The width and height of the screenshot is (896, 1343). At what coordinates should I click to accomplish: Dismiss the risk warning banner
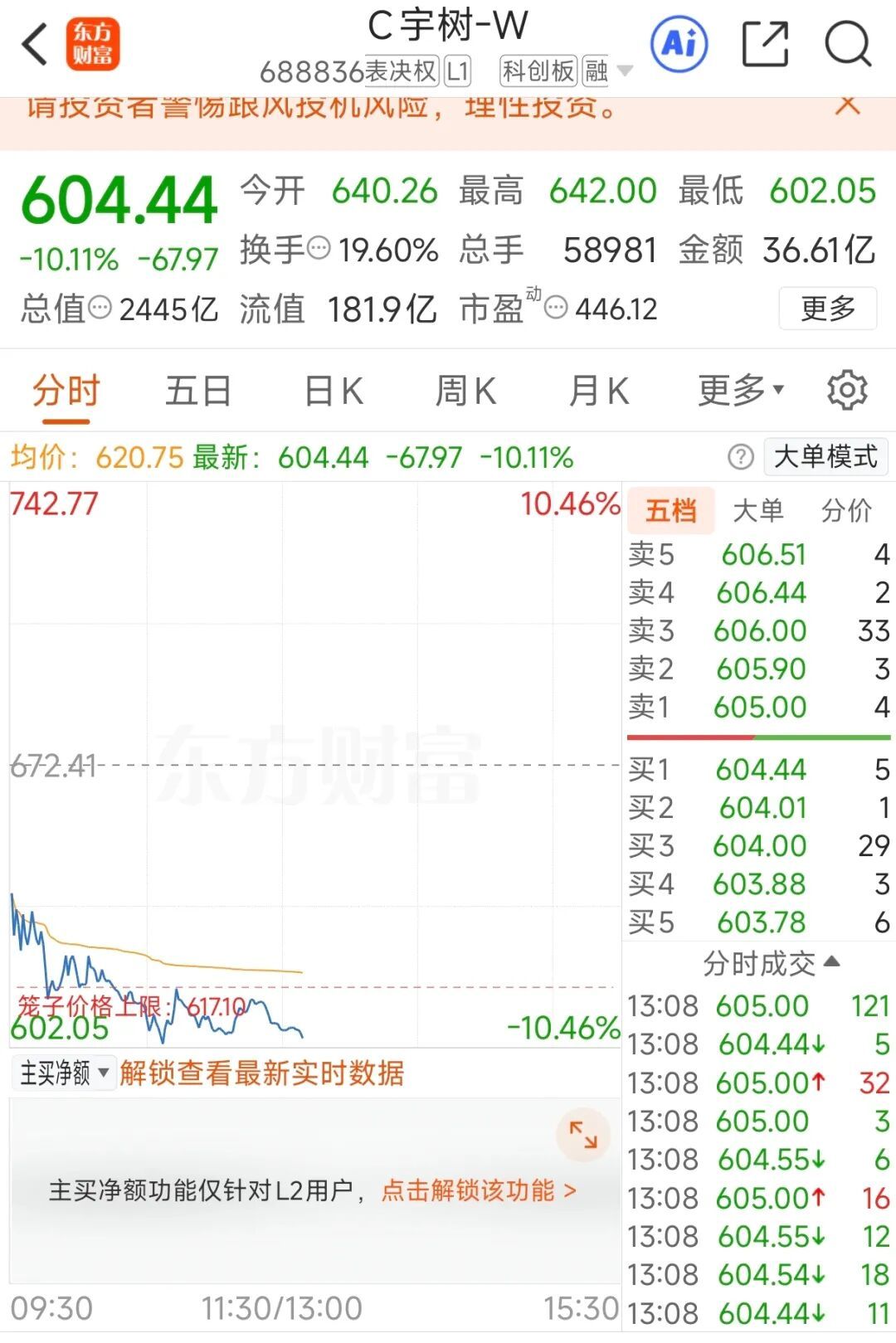(x=847, y=105)
